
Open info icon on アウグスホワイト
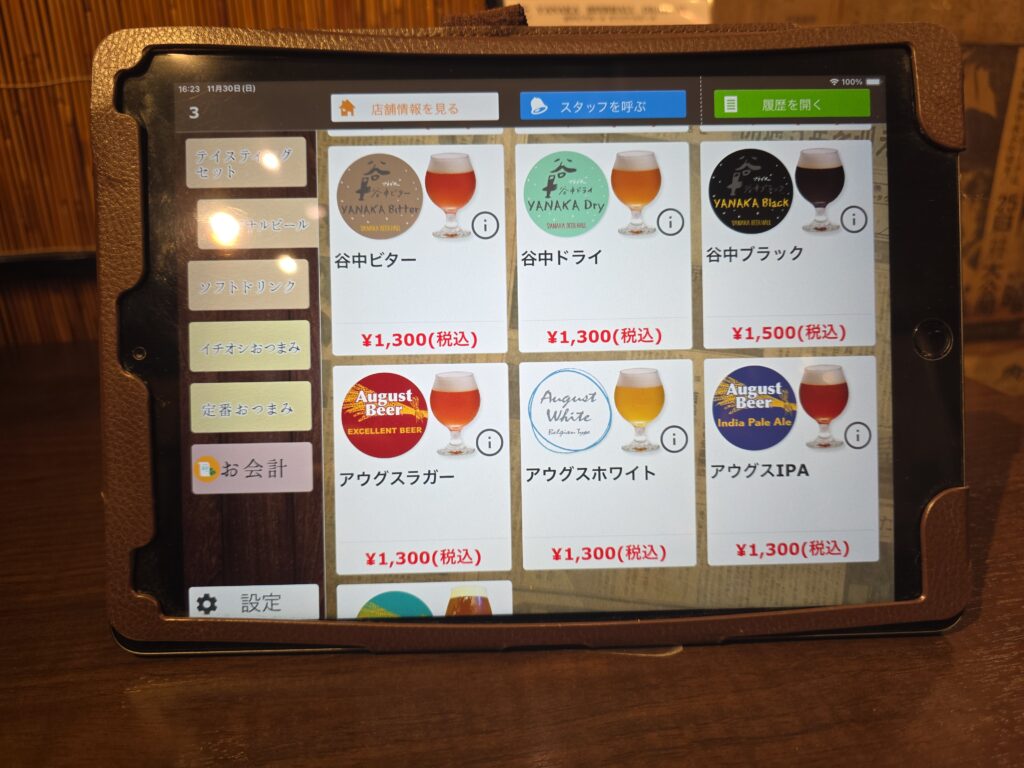[674, 439]
